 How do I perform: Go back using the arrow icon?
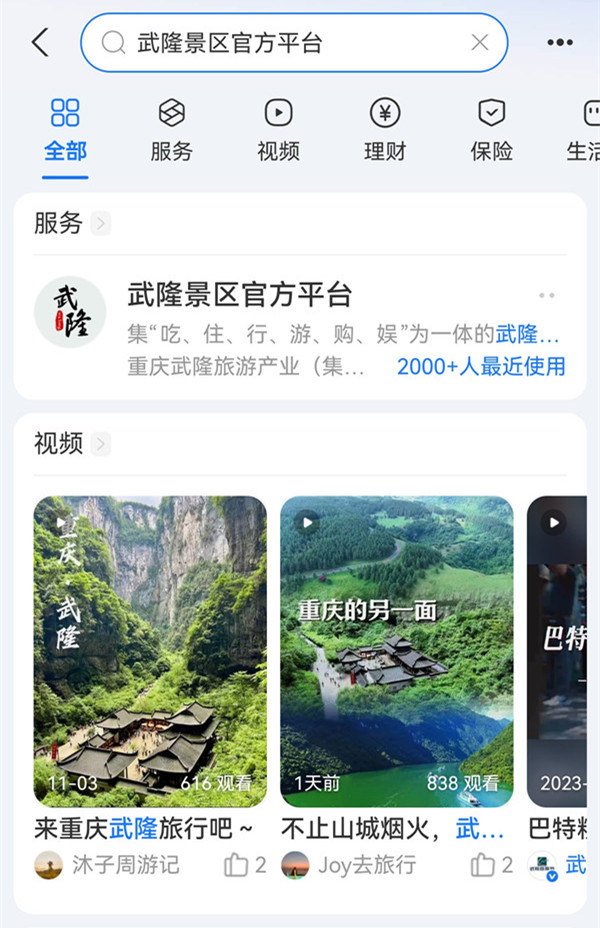click(40, 42)
